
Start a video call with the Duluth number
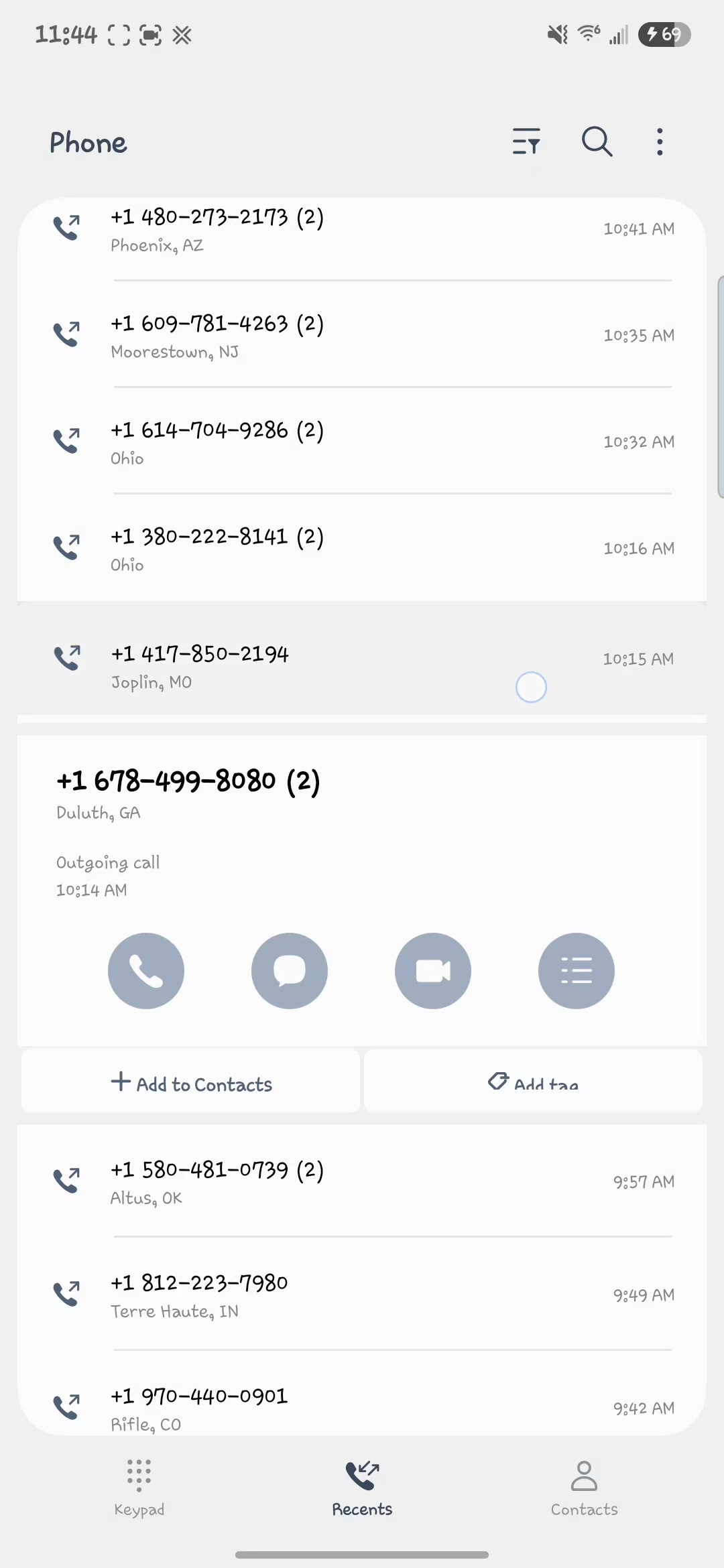tap(433, 970)
